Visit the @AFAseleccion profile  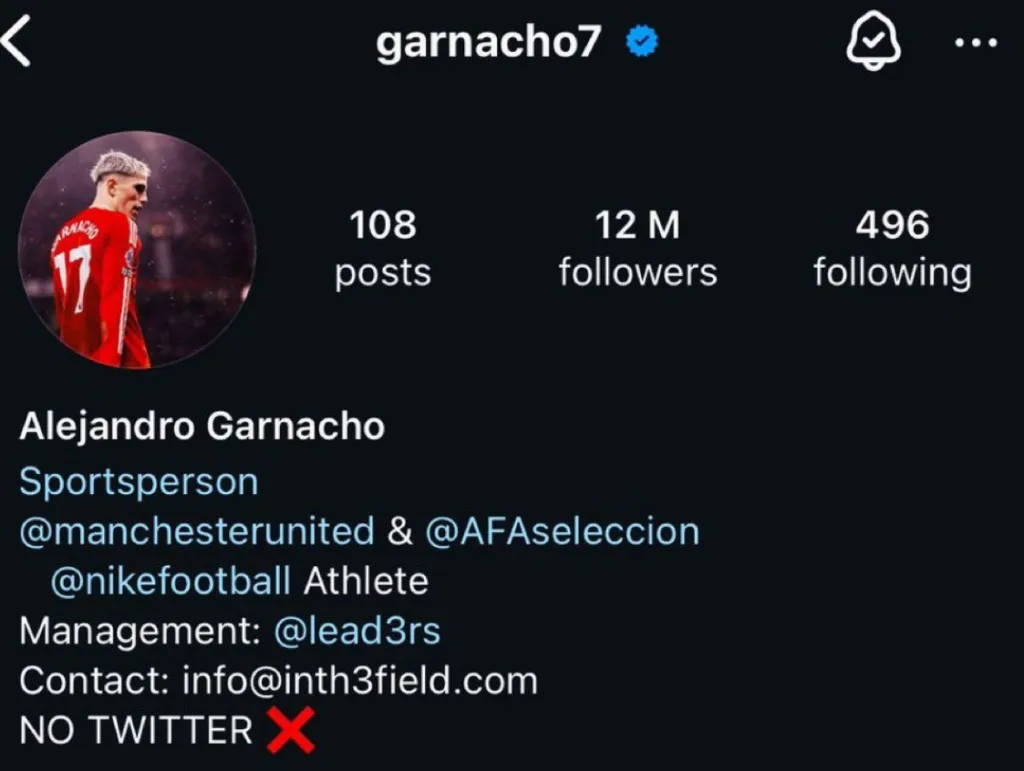coord(562,531)
